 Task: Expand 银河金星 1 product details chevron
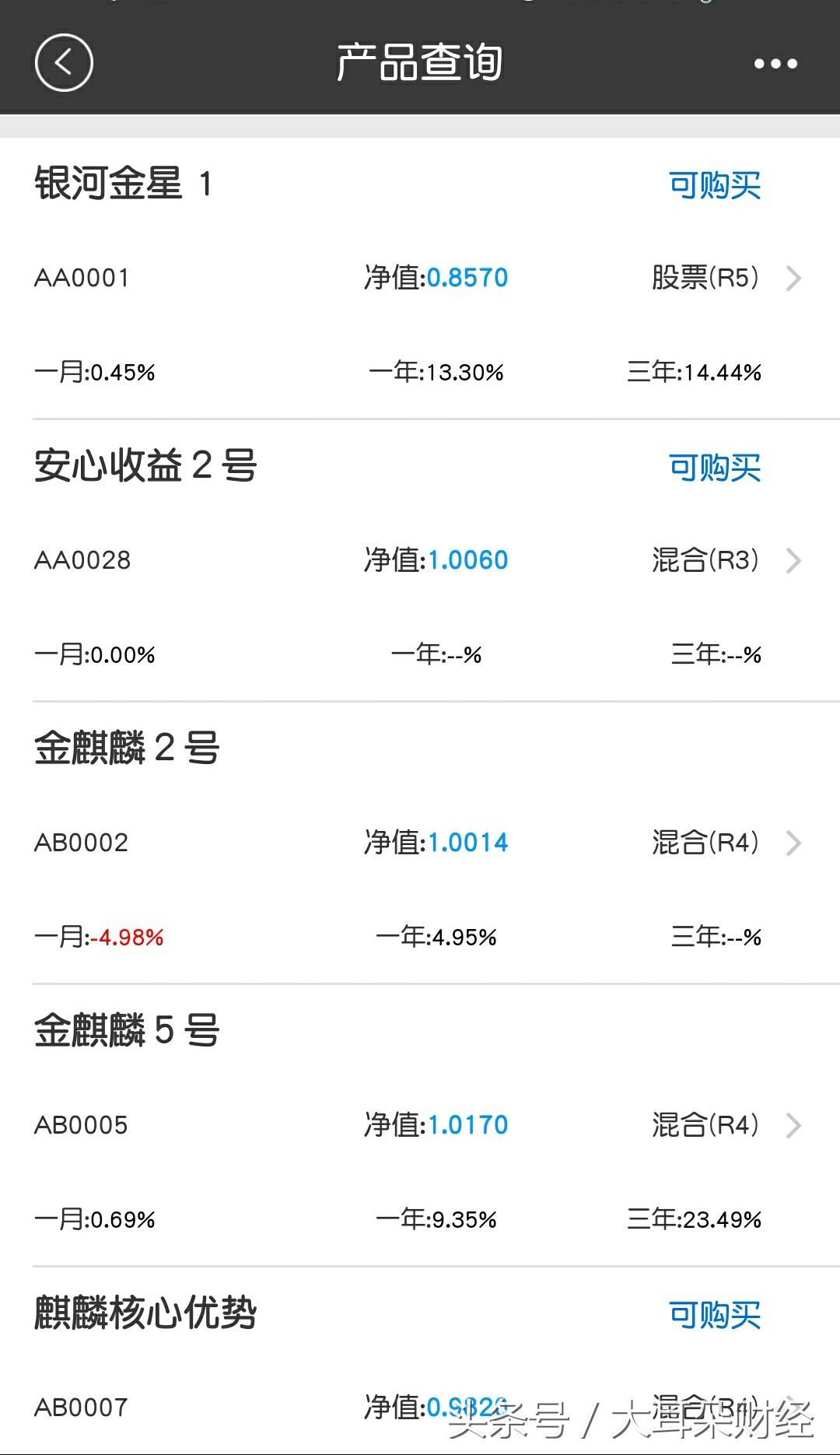pyautogui.click(x=795, y=278)
